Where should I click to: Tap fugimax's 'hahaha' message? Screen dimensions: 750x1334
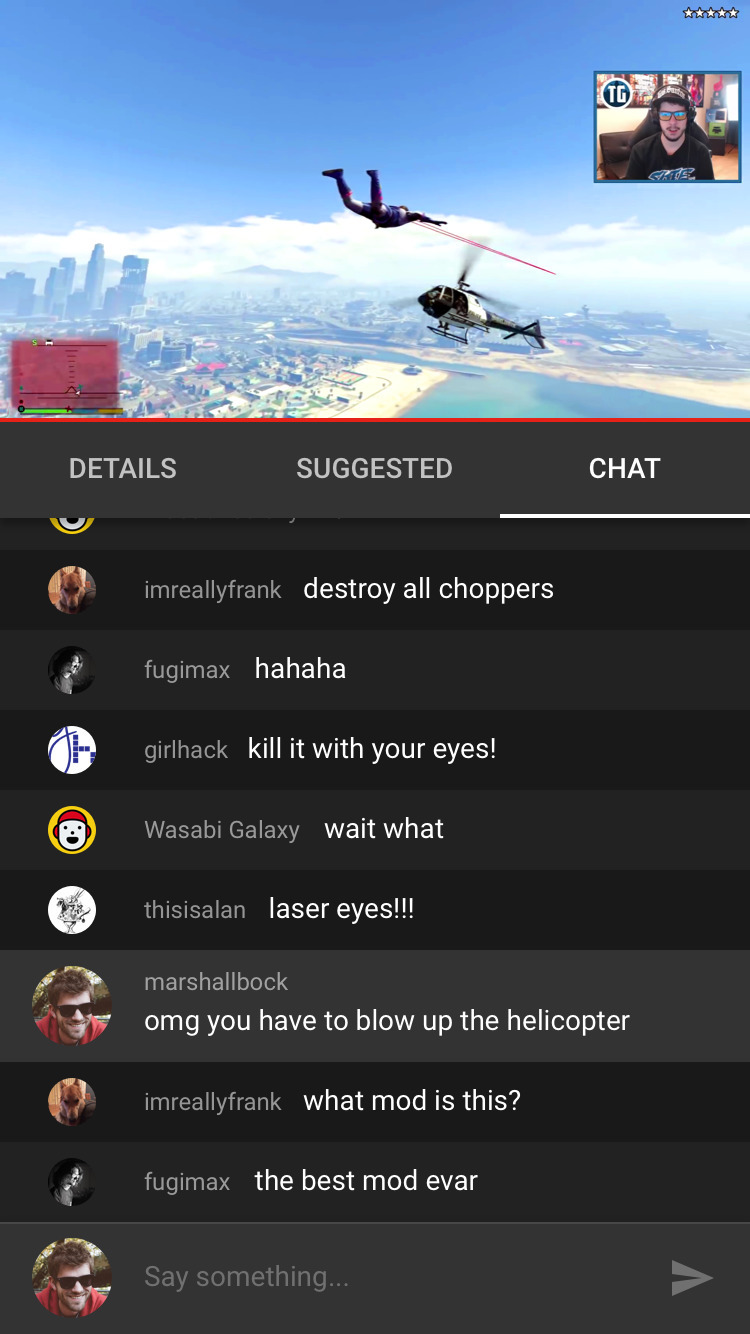pyautogui.click(x=300, y=669)
